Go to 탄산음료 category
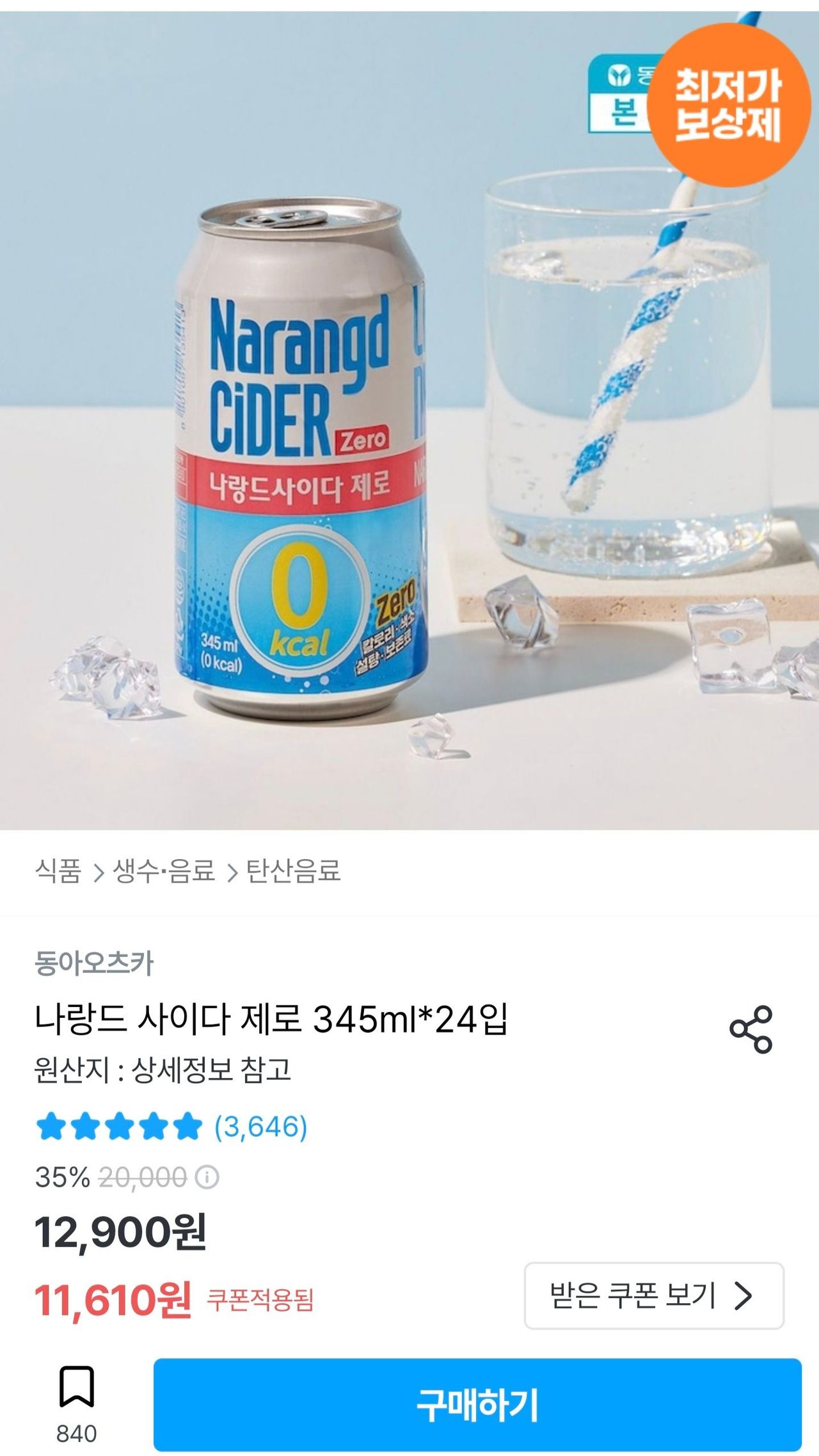 (x=294, y=871)
